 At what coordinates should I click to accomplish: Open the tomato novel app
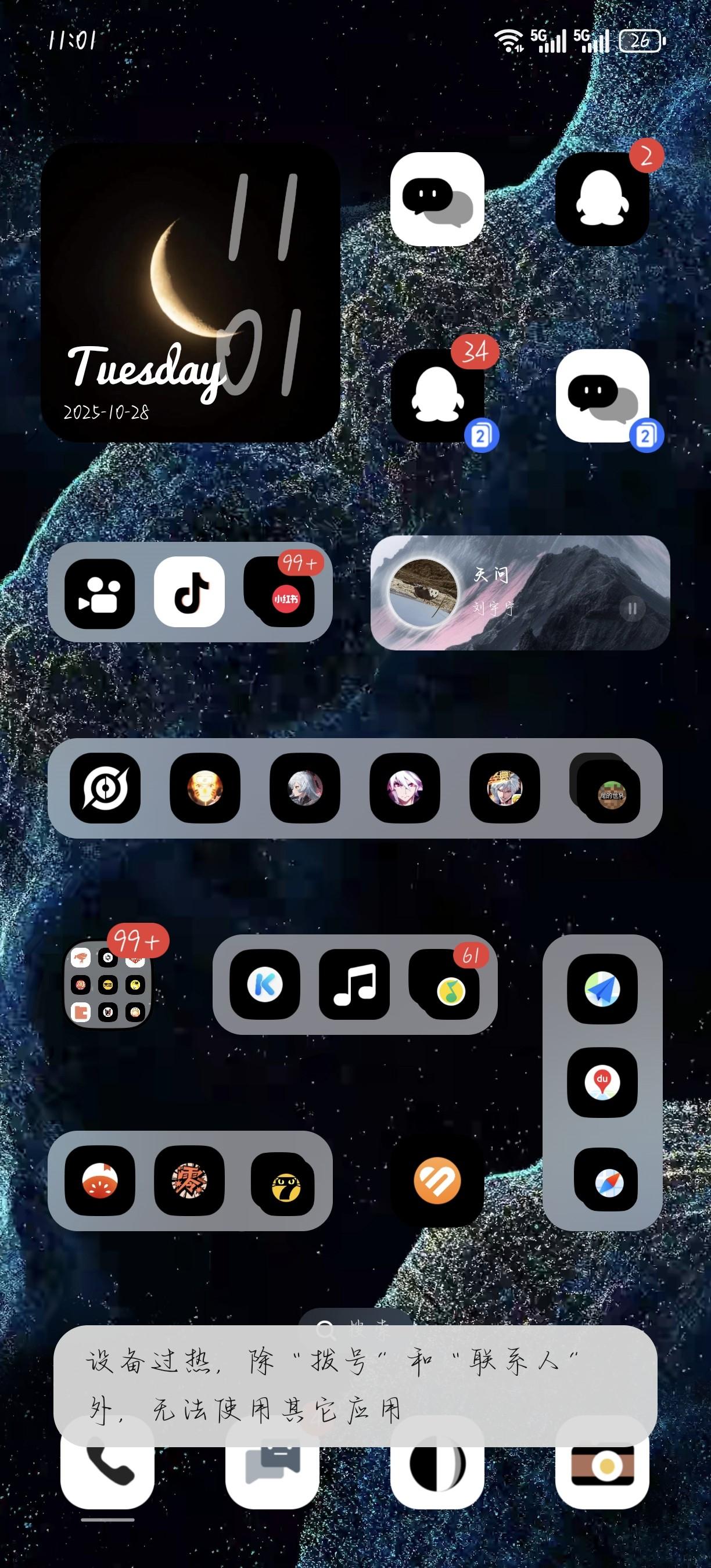[x=100, y=1181]
